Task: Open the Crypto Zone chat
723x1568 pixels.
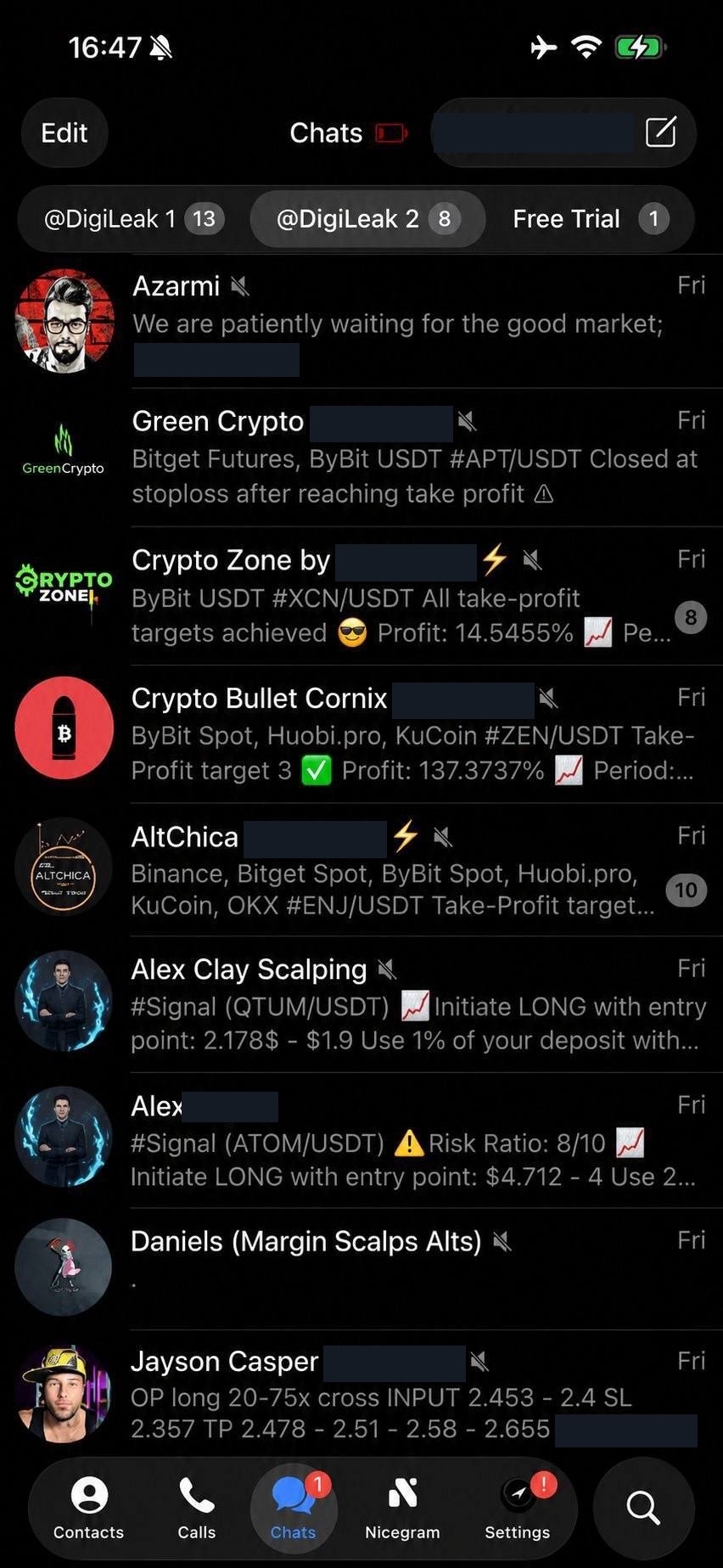Action: point(361,596)
